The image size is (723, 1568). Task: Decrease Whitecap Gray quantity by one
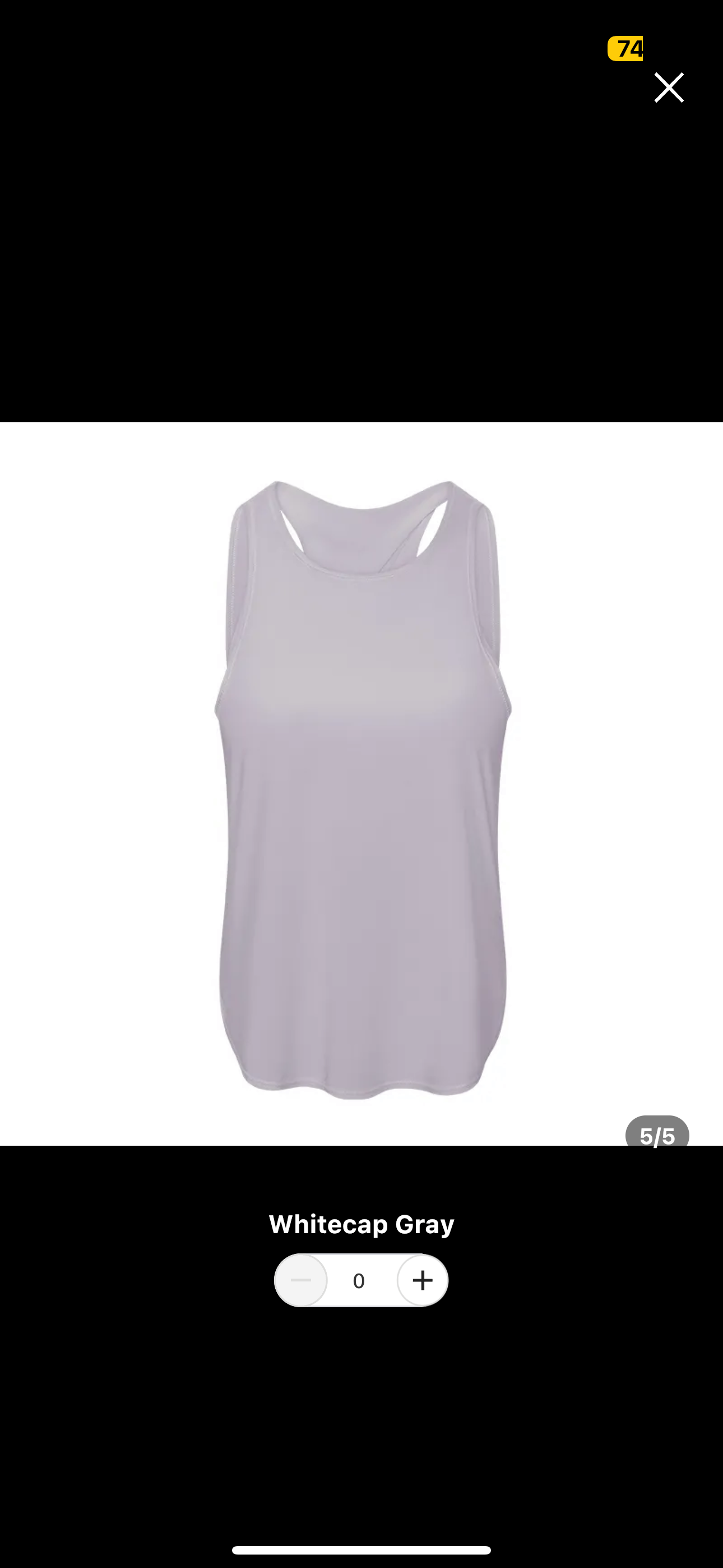point(300,1280)
